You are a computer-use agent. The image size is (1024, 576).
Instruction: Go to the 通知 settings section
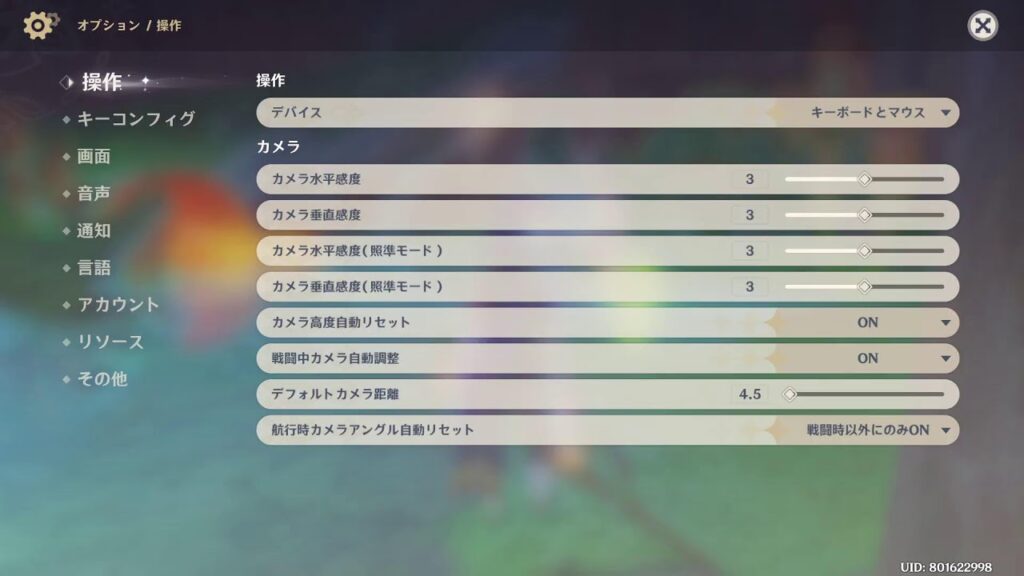94,231
